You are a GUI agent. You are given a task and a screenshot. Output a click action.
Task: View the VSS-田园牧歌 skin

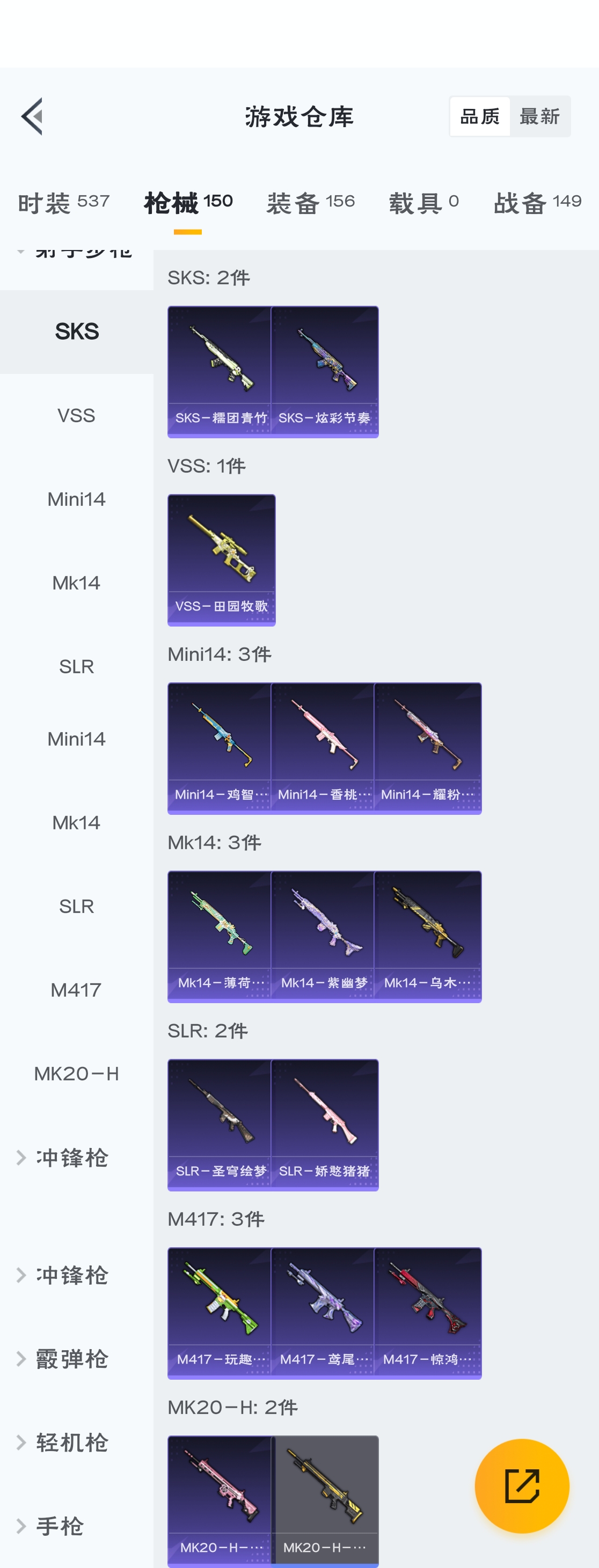tap(221, 560)
